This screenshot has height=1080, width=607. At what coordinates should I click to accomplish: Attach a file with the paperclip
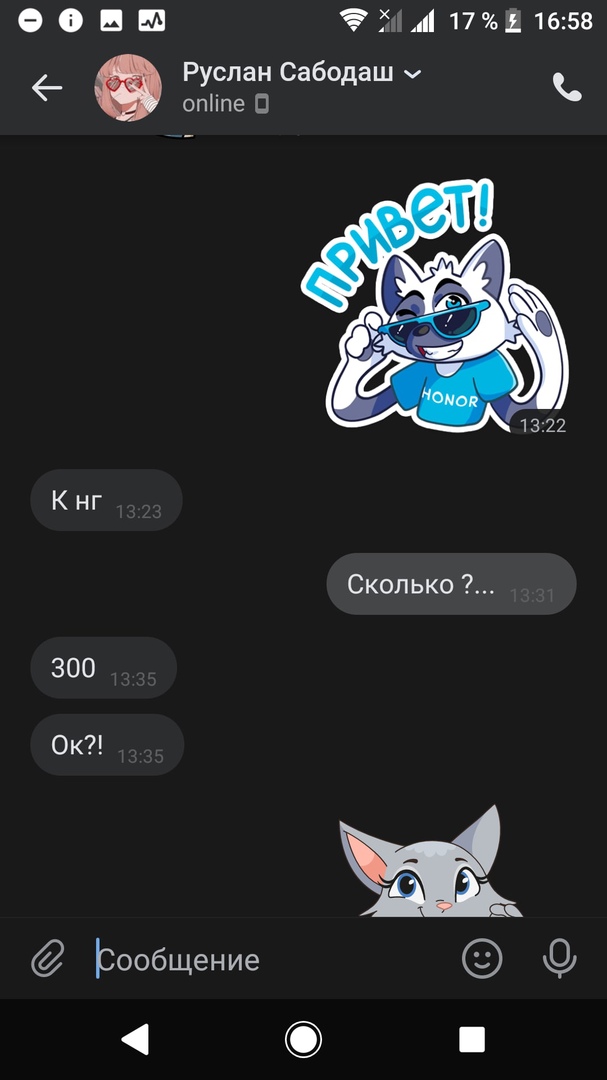[x=47, y=960]
